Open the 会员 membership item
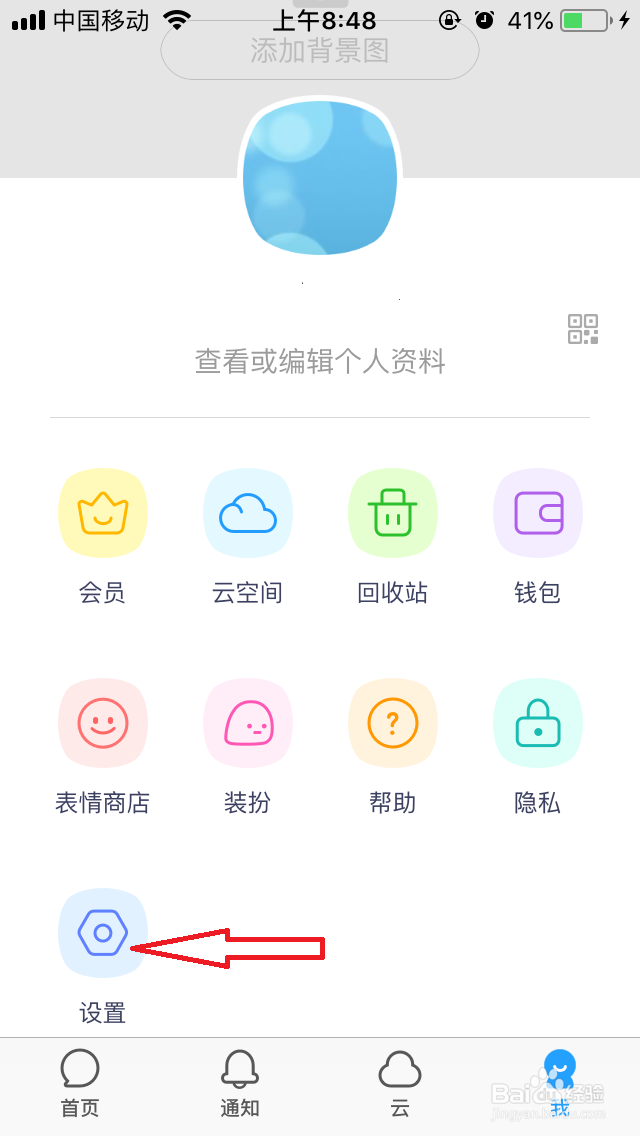 102,538
